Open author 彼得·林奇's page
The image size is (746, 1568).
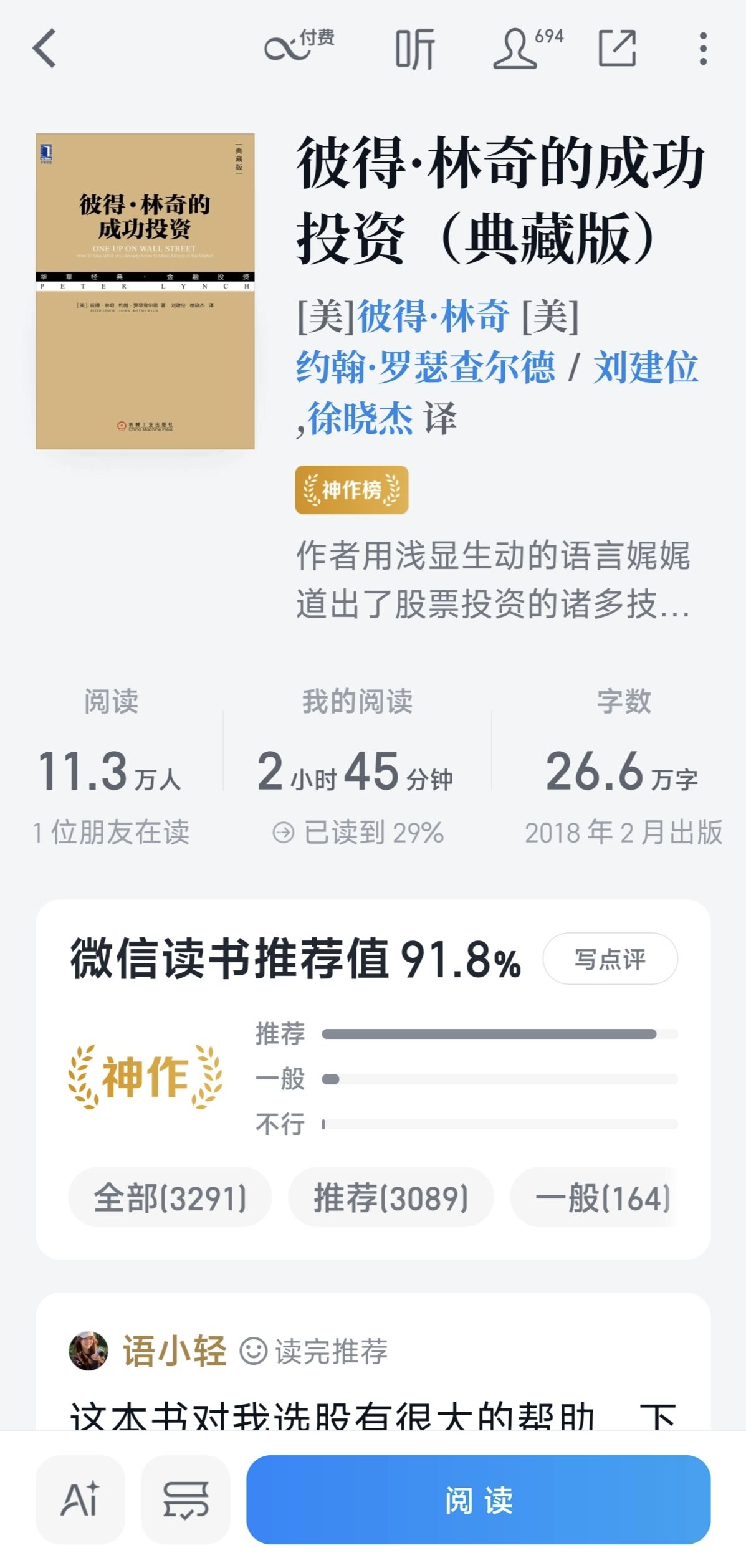(x=433, y=316)
